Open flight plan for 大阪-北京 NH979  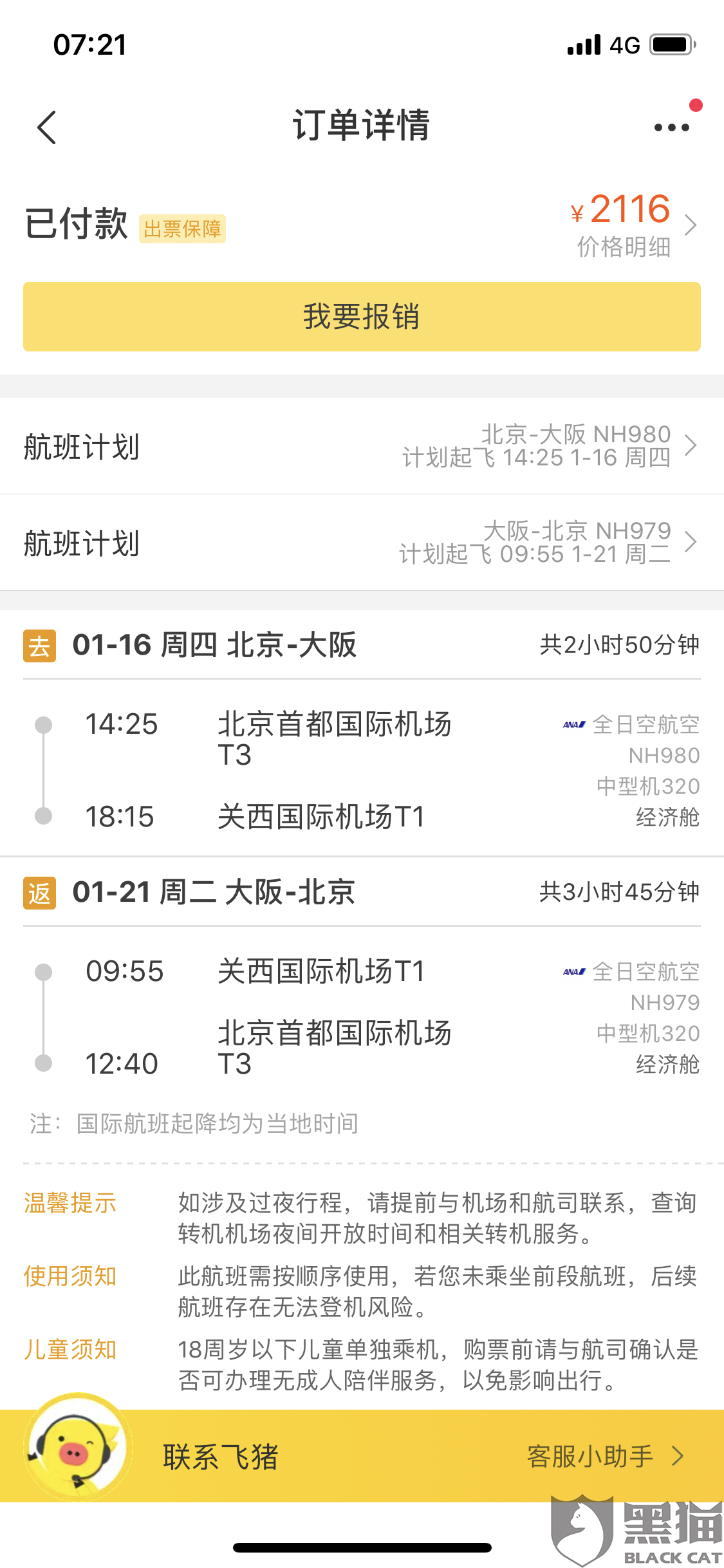(362, 543)
